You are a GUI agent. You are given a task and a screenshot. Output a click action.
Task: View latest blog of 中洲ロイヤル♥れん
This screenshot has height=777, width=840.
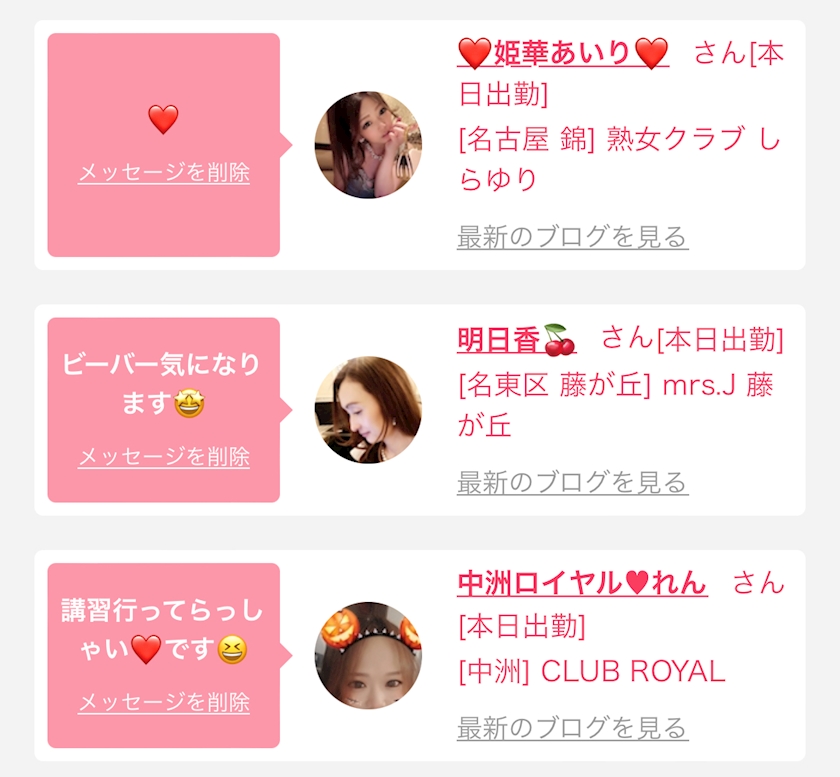(x=572, y=727)
